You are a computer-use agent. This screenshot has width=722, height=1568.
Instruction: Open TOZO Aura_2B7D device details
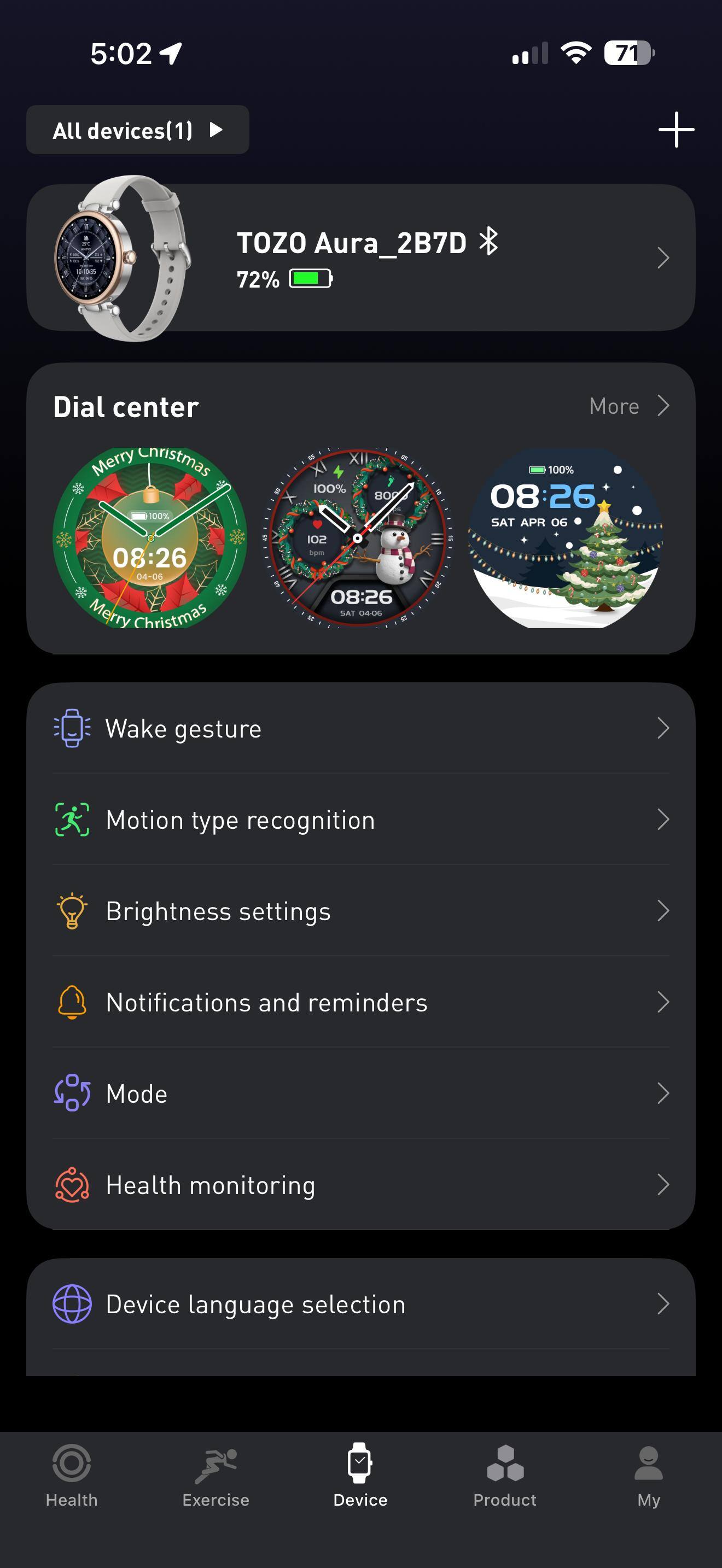pyautogui.click(x=360, y=258)
